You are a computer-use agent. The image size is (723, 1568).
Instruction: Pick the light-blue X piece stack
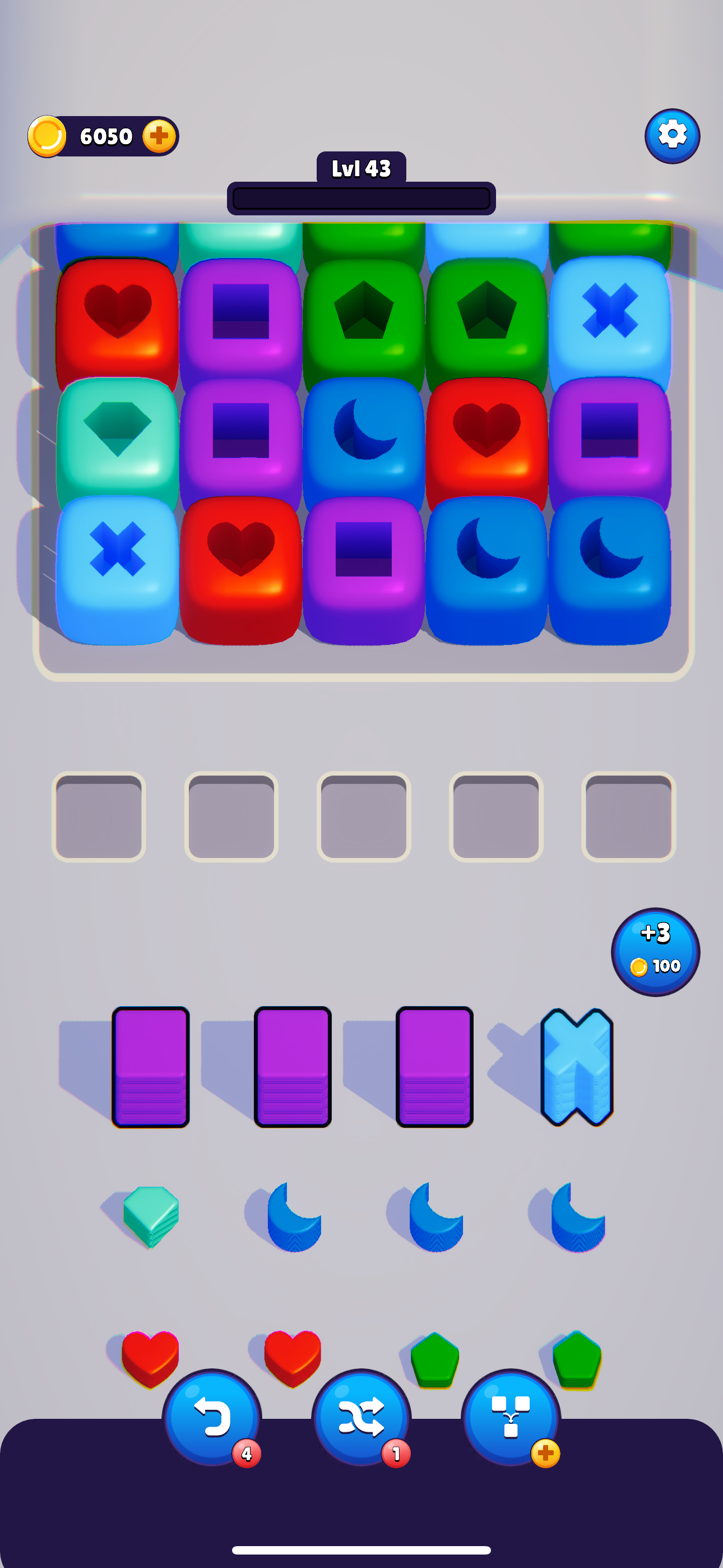576,1067
